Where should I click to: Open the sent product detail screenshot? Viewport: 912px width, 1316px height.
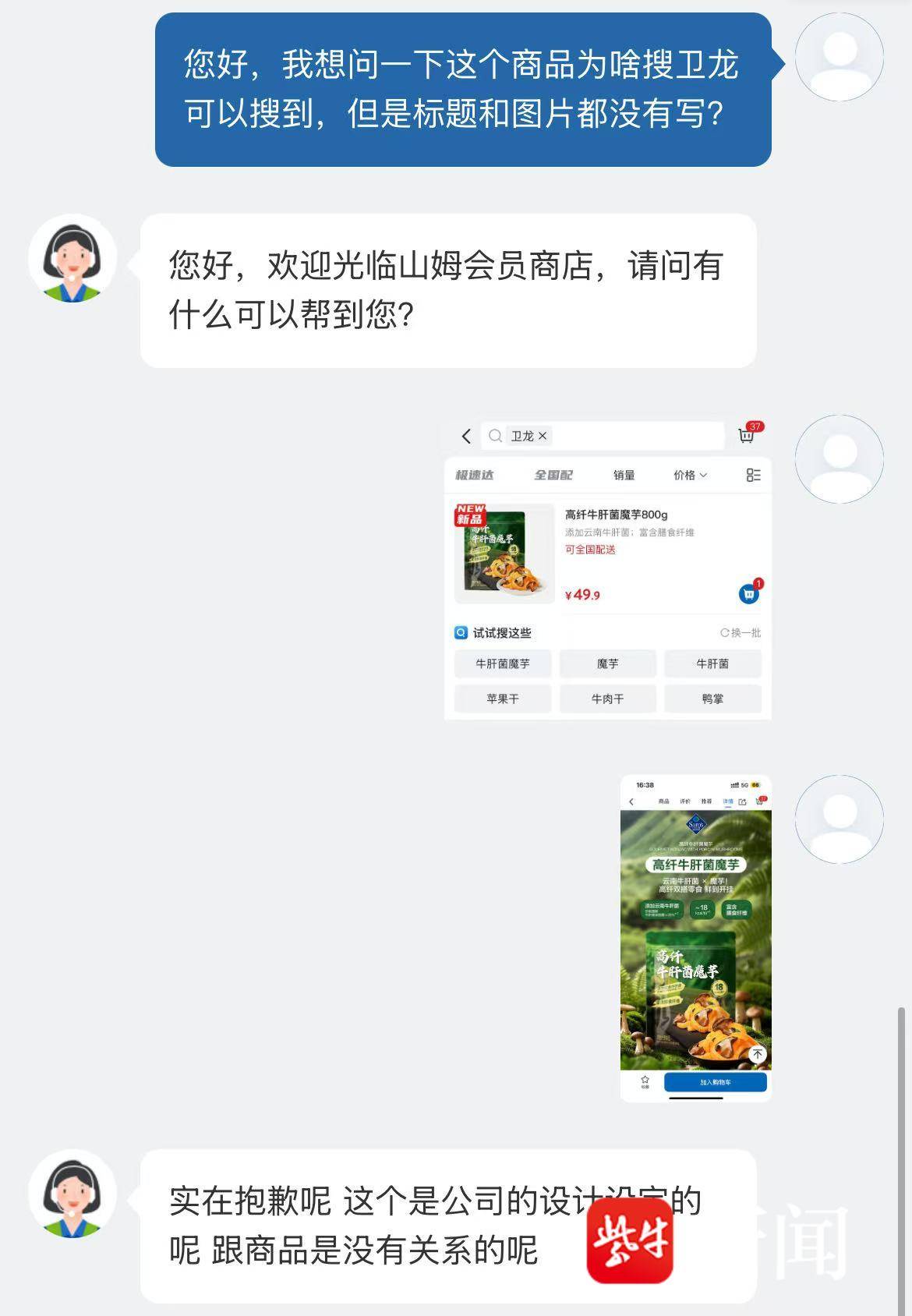pyautogui.click(x=695, y=937)
